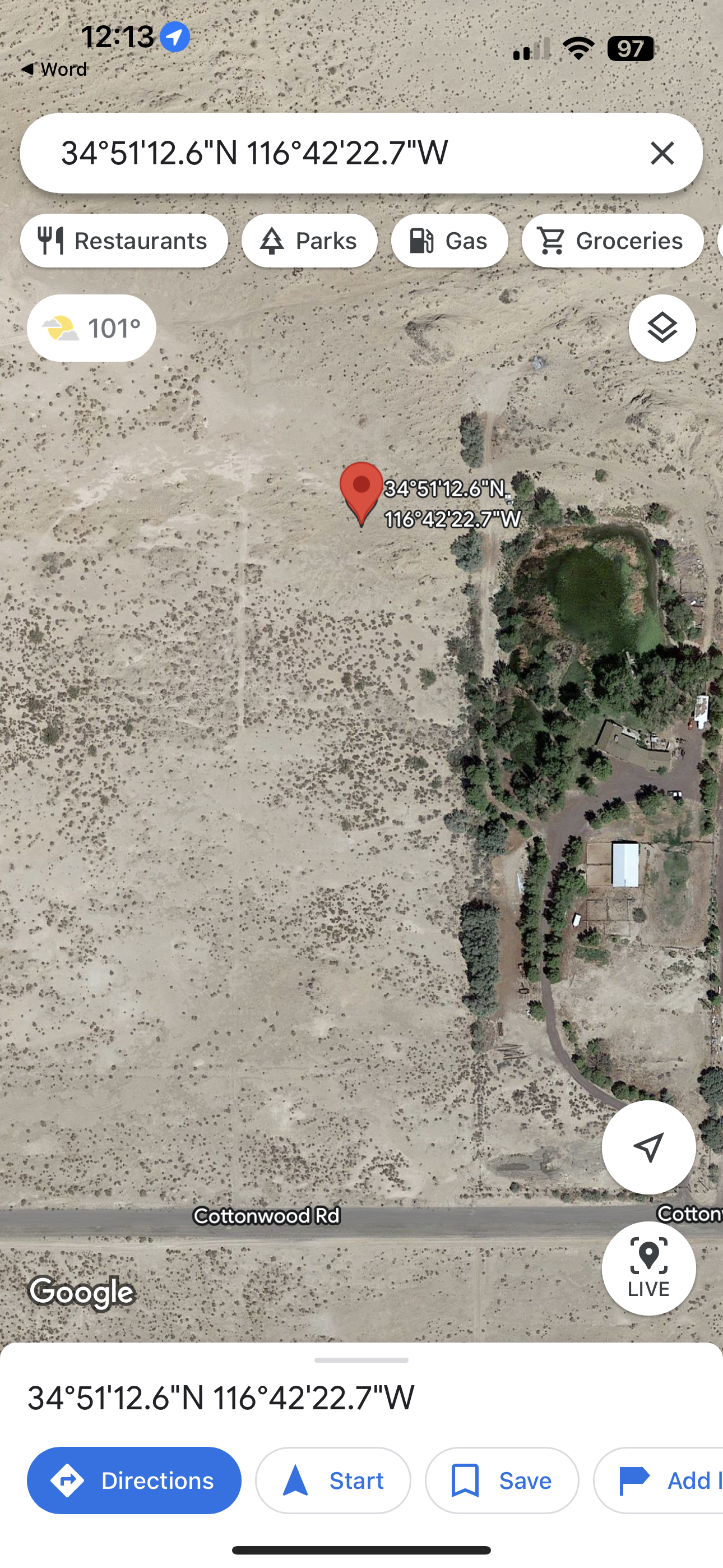This screenshot has height=1568, width=723.
Task: Expand the bottom sheet handle
Action: coord(361,1360)
